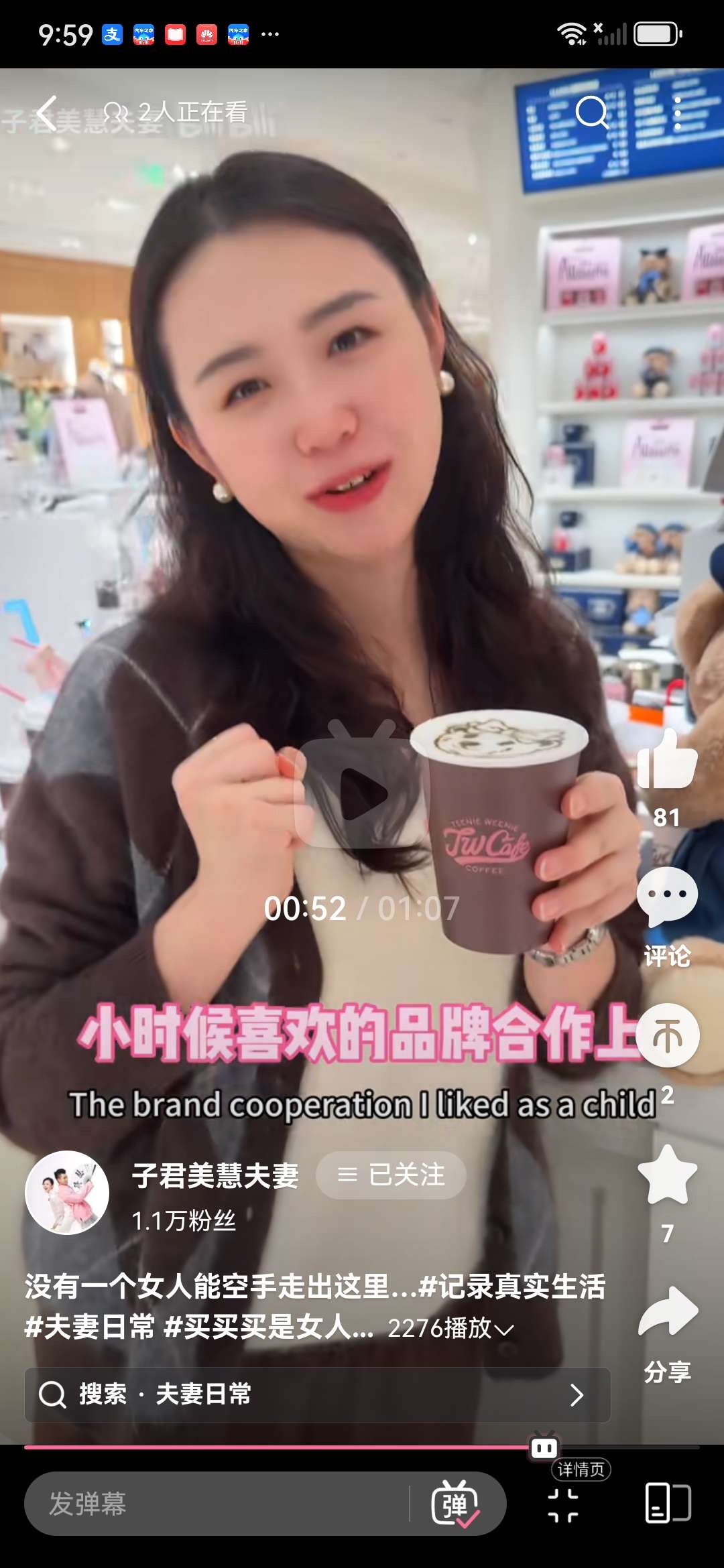The image size is (724, 1568).
Task: Open the dual-screen device icon at bottom
Action: coord(668,1502)
